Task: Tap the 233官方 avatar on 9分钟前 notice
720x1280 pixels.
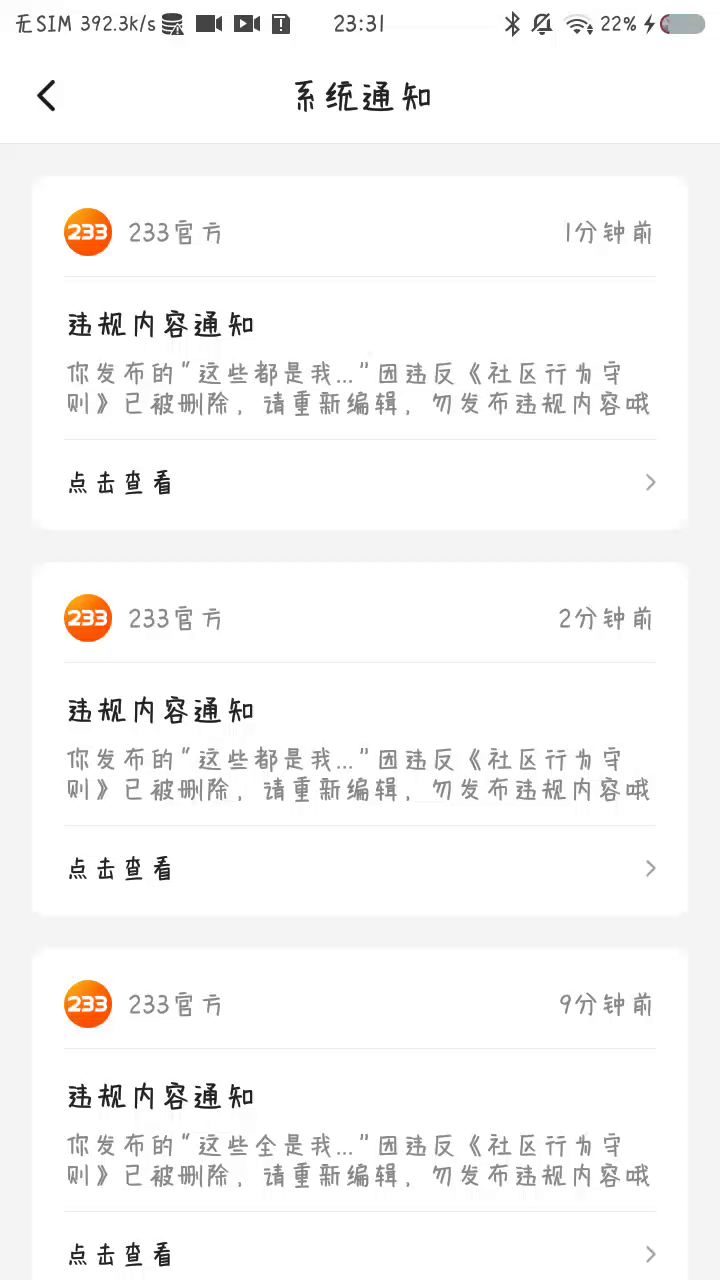Action: coord(88,1004)
